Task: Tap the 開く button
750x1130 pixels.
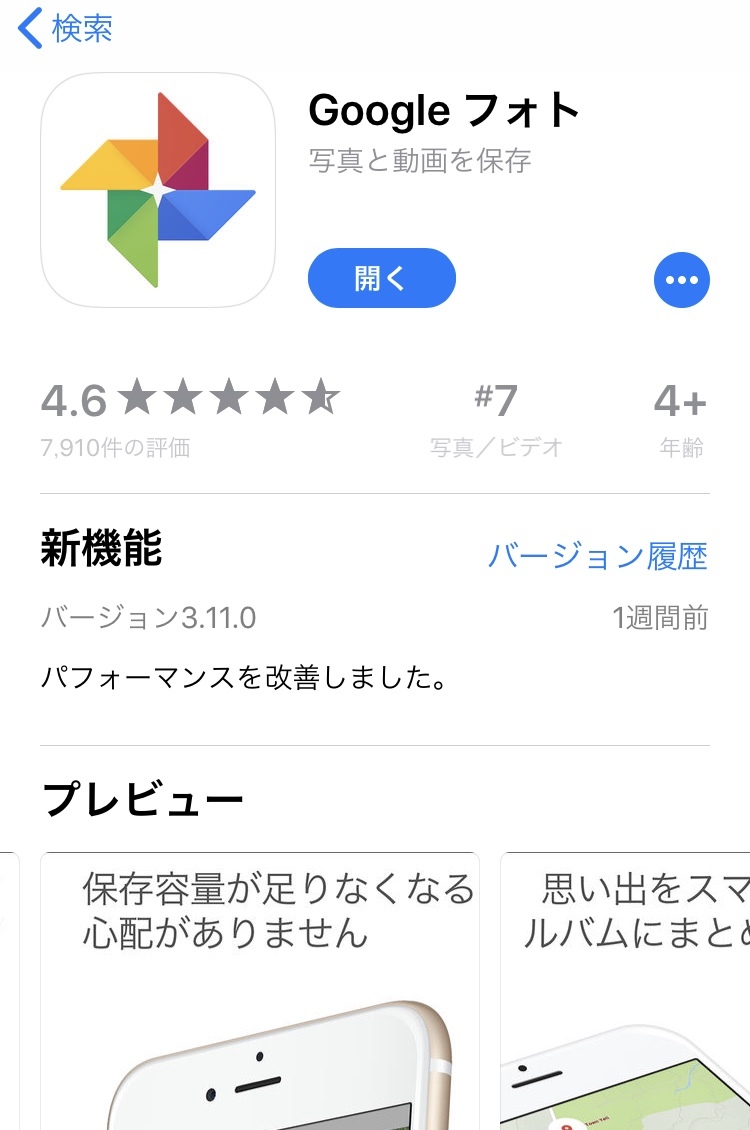Action: click(381, 278)
